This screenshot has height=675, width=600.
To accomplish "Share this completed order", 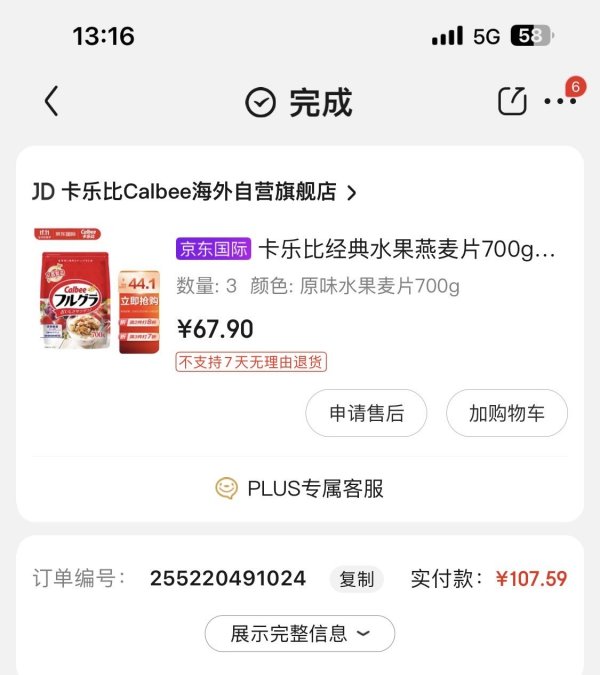I will pyautogui.click(x=512, y=101).
